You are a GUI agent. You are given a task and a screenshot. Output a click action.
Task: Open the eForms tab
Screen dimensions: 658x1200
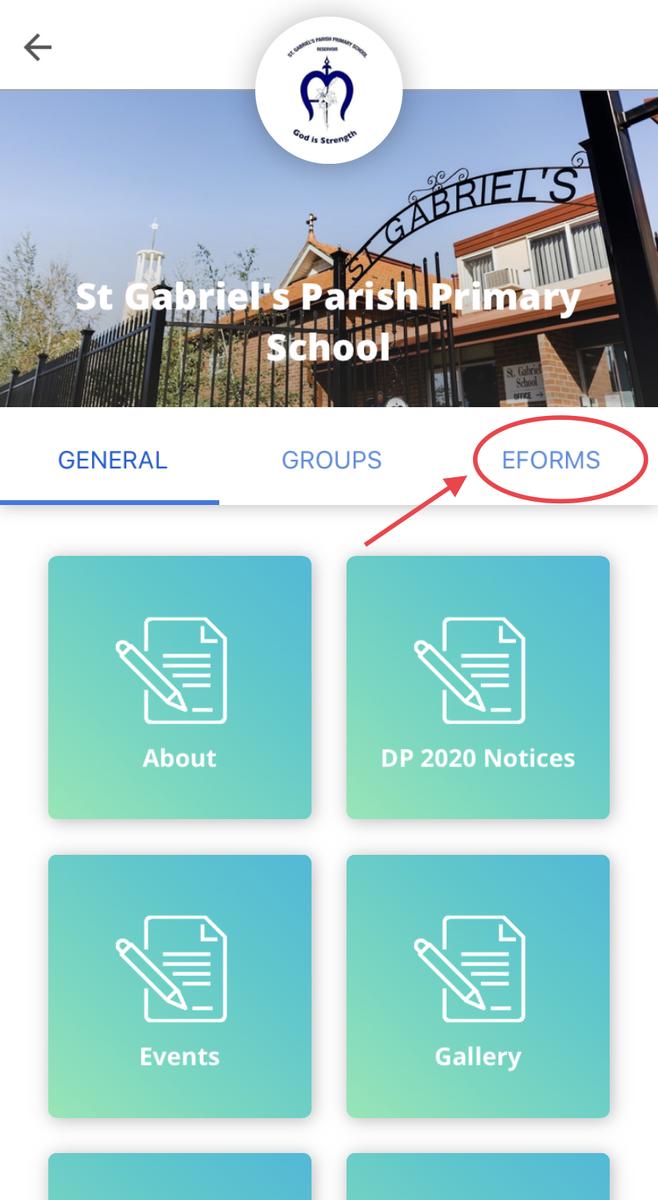[x=551, y=460]
